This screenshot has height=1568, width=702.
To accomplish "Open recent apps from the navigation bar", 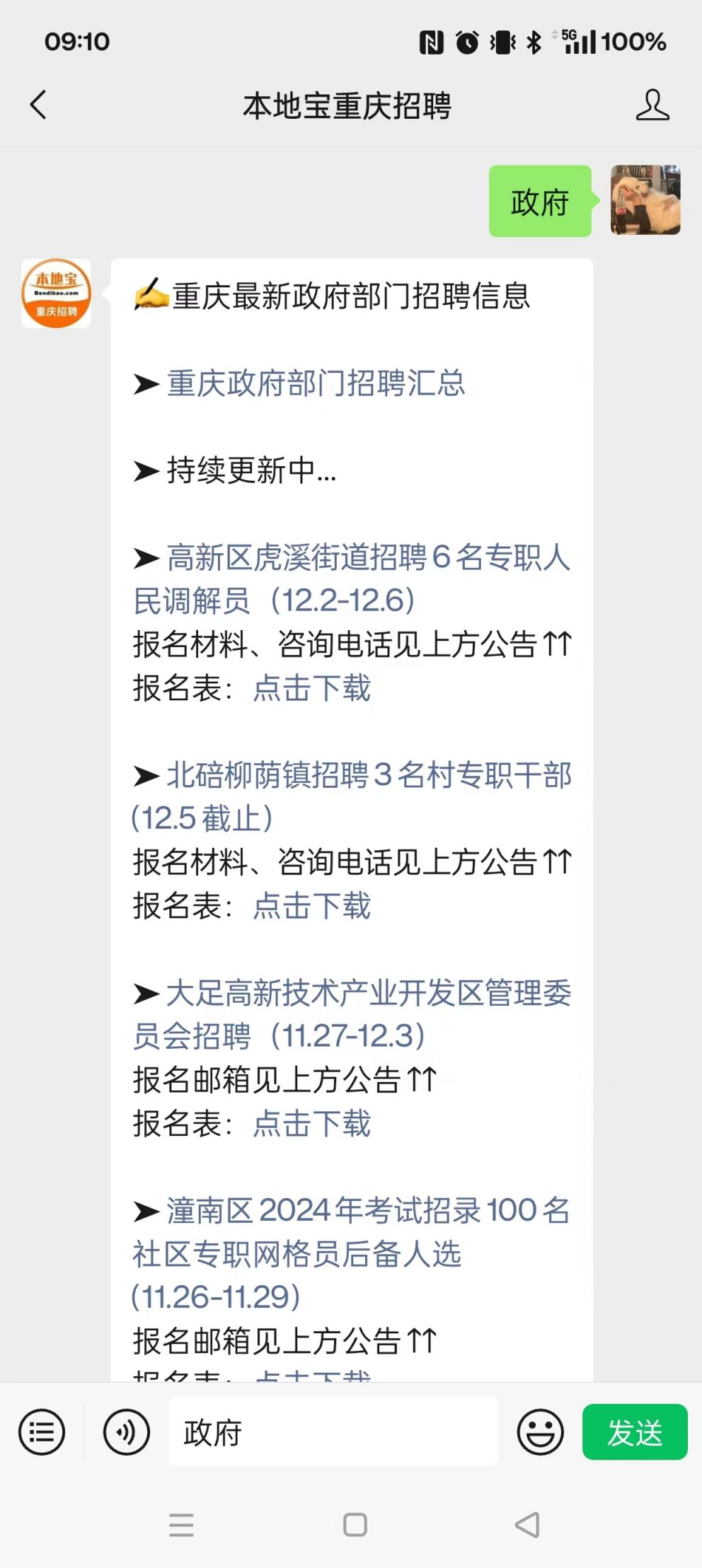I will (x=181, y=1524).
